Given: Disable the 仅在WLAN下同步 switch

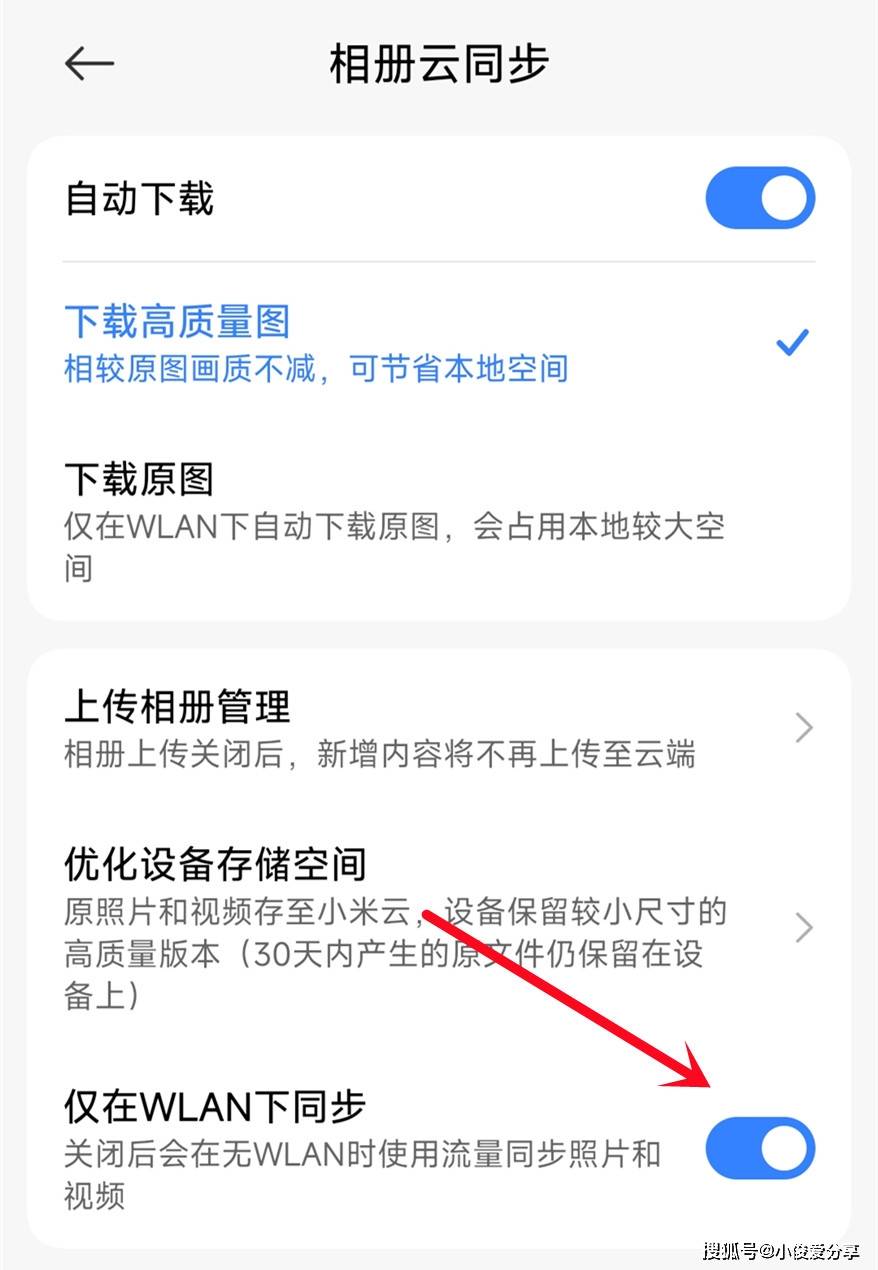Looking at the screenshot, I should (760, 1149).
